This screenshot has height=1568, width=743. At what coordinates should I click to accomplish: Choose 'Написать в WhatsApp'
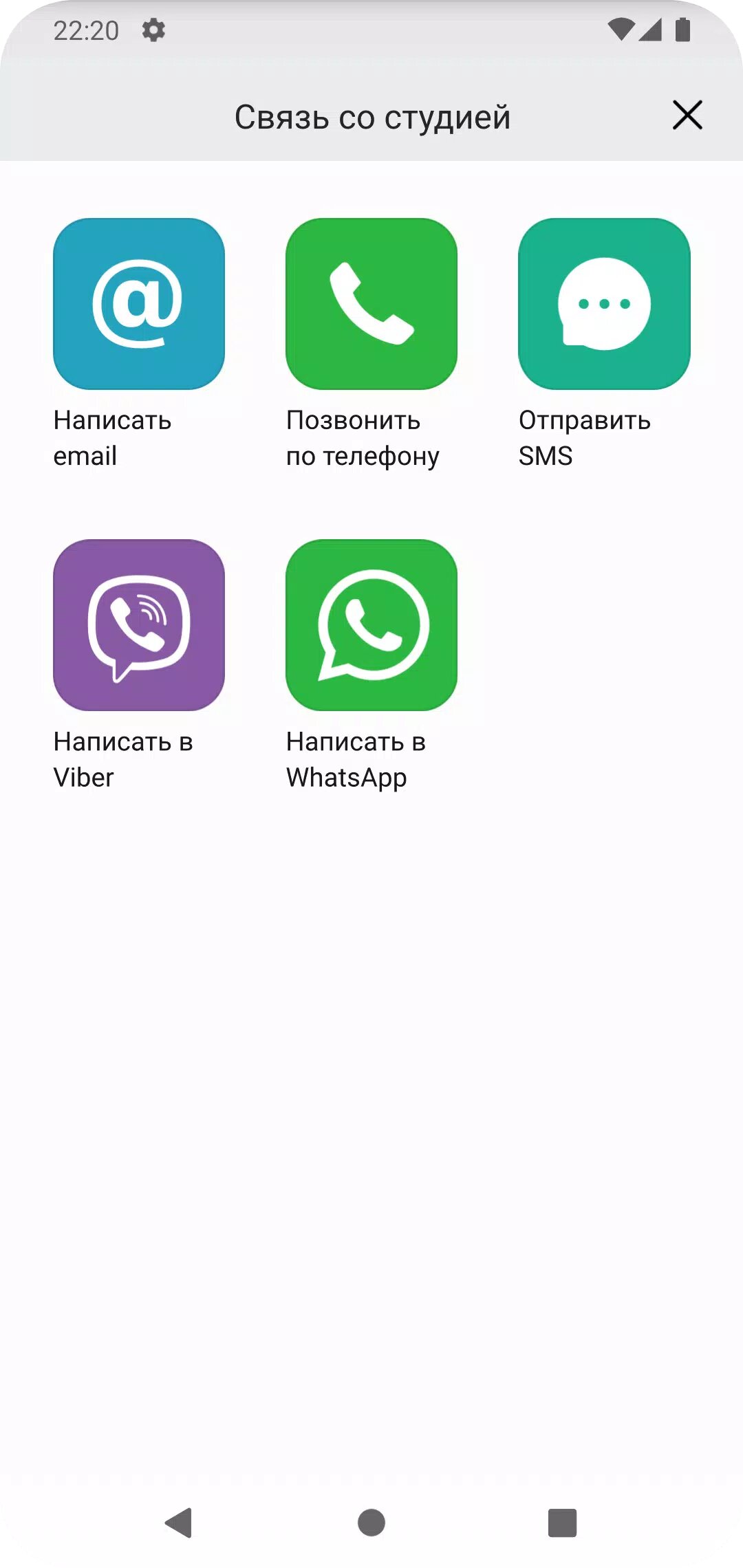[371, 625]
